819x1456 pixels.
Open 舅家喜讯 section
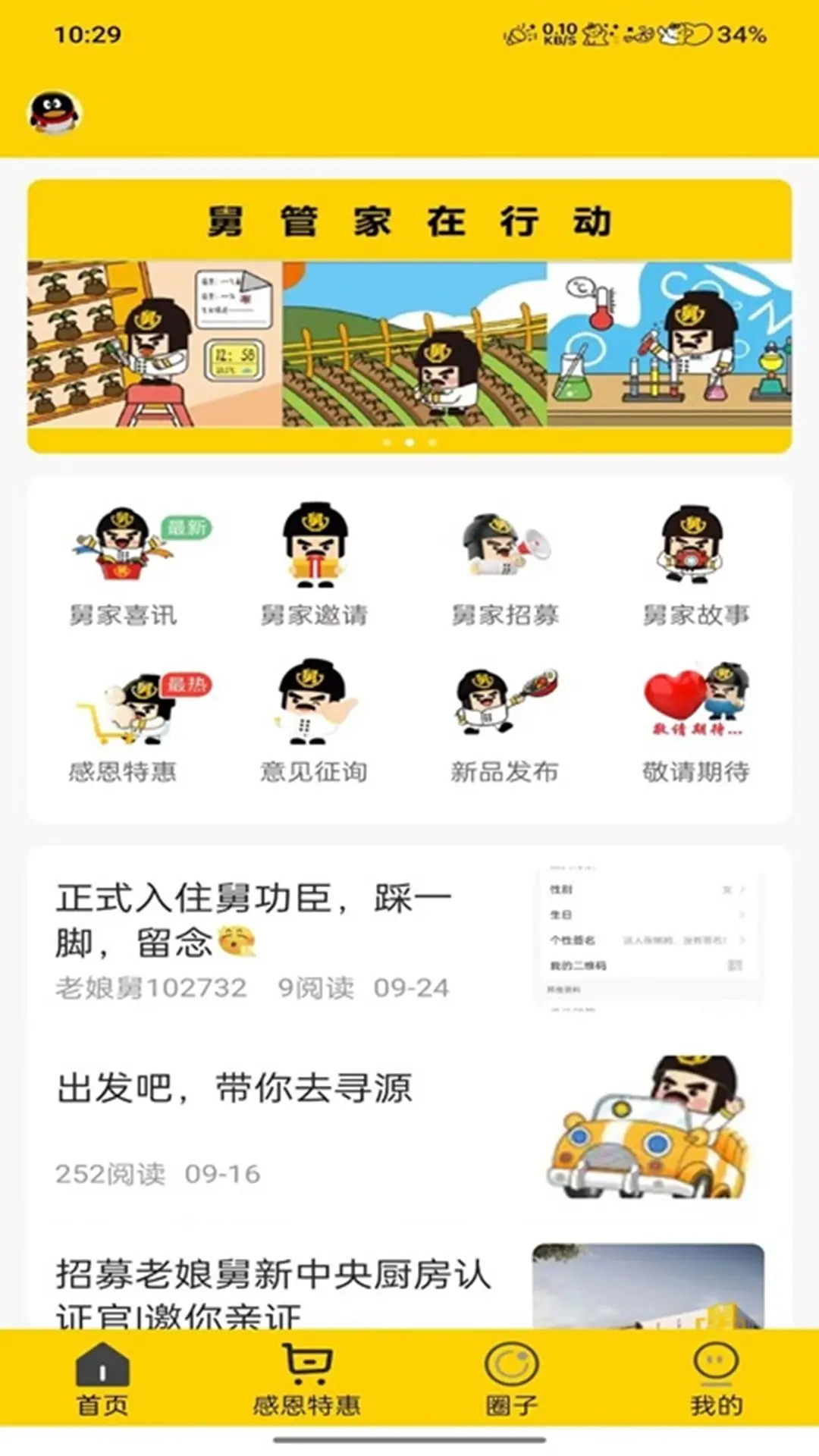tap(123, 565)
